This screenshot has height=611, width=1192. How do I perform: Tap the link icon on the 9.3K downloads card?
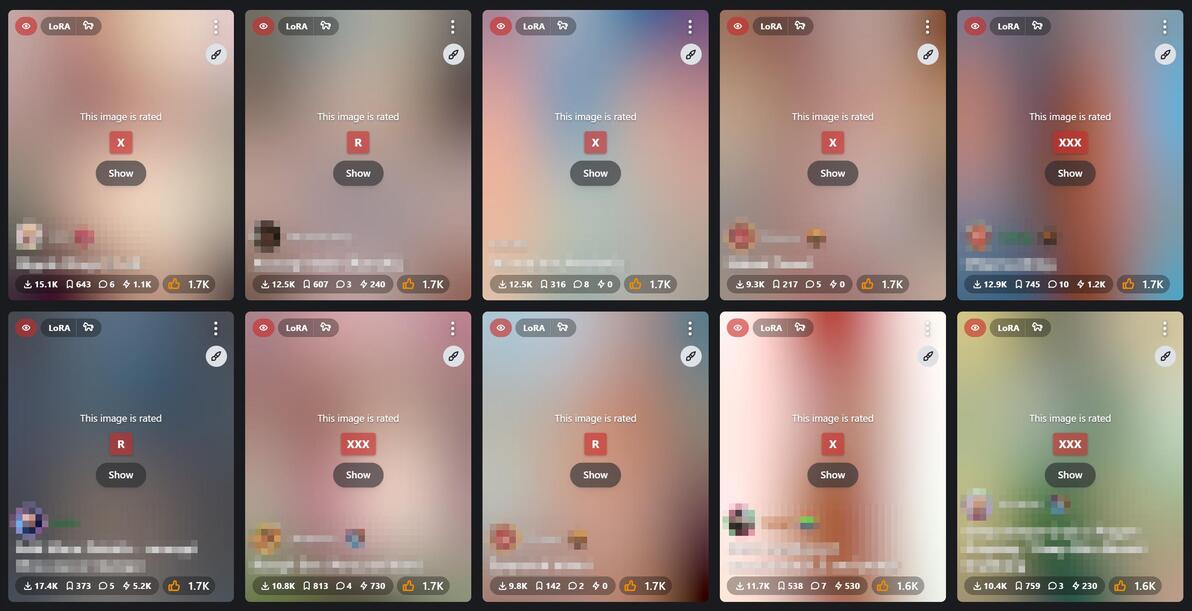tap(928, 54)
